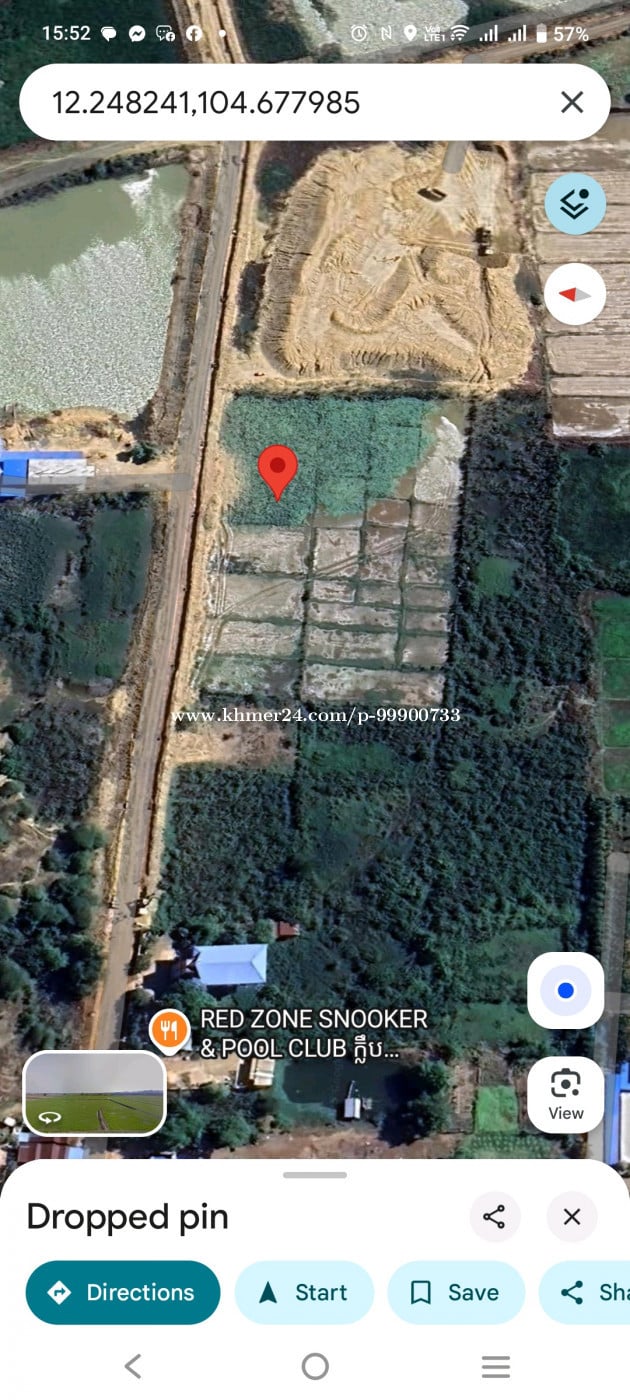
Task: Share the dropped pin via share icon
Action: (x=494, y=1217)
